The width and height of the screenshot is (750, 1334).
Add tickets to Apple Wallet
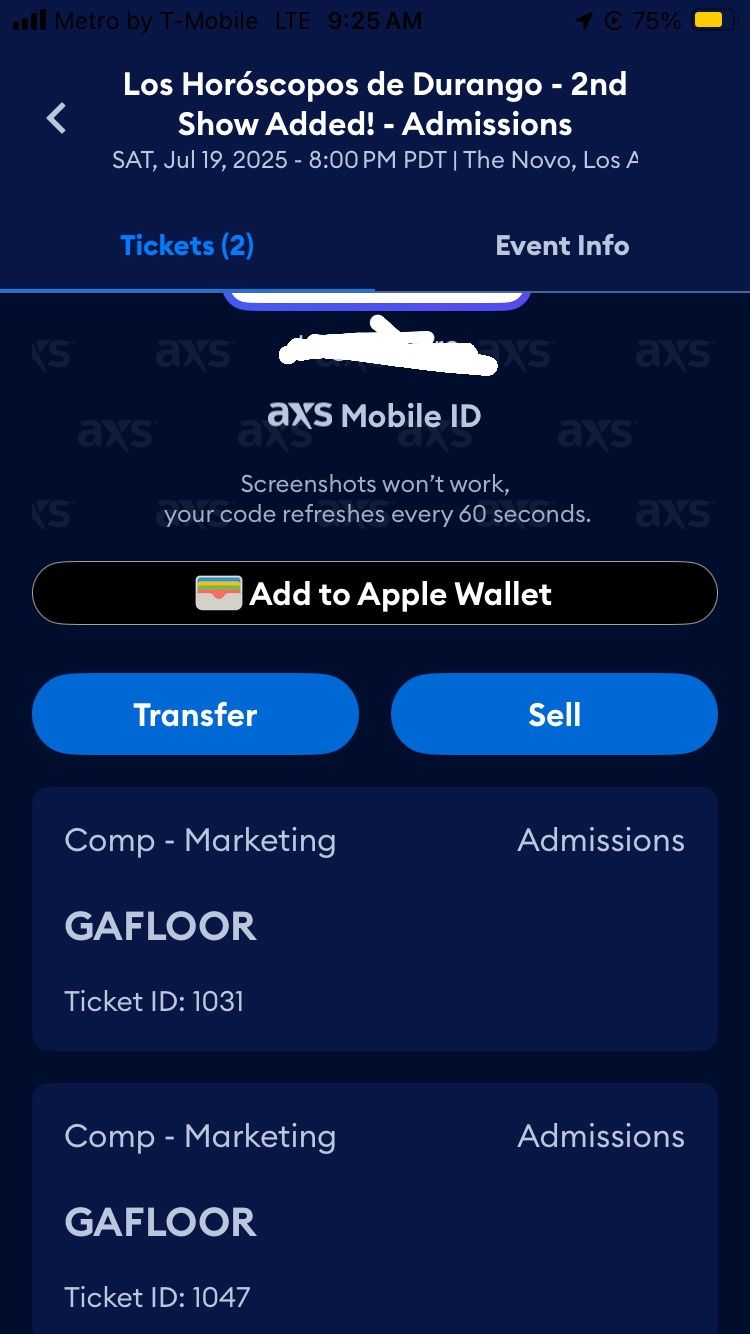375,594
